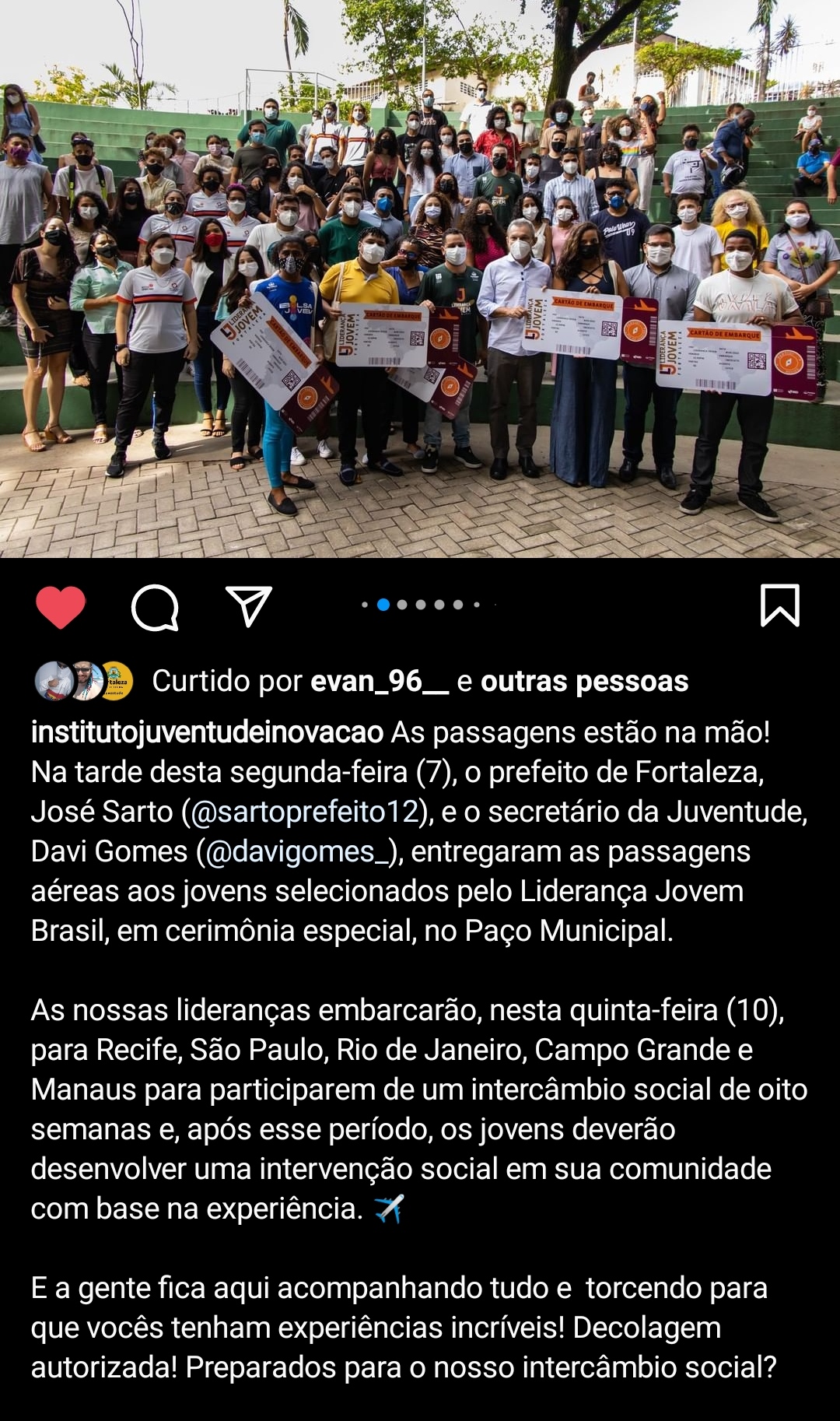The width and height of the screenshot is (840, 1421).
Task: Unlike the post with the red heart
Action: pos(61,606)
